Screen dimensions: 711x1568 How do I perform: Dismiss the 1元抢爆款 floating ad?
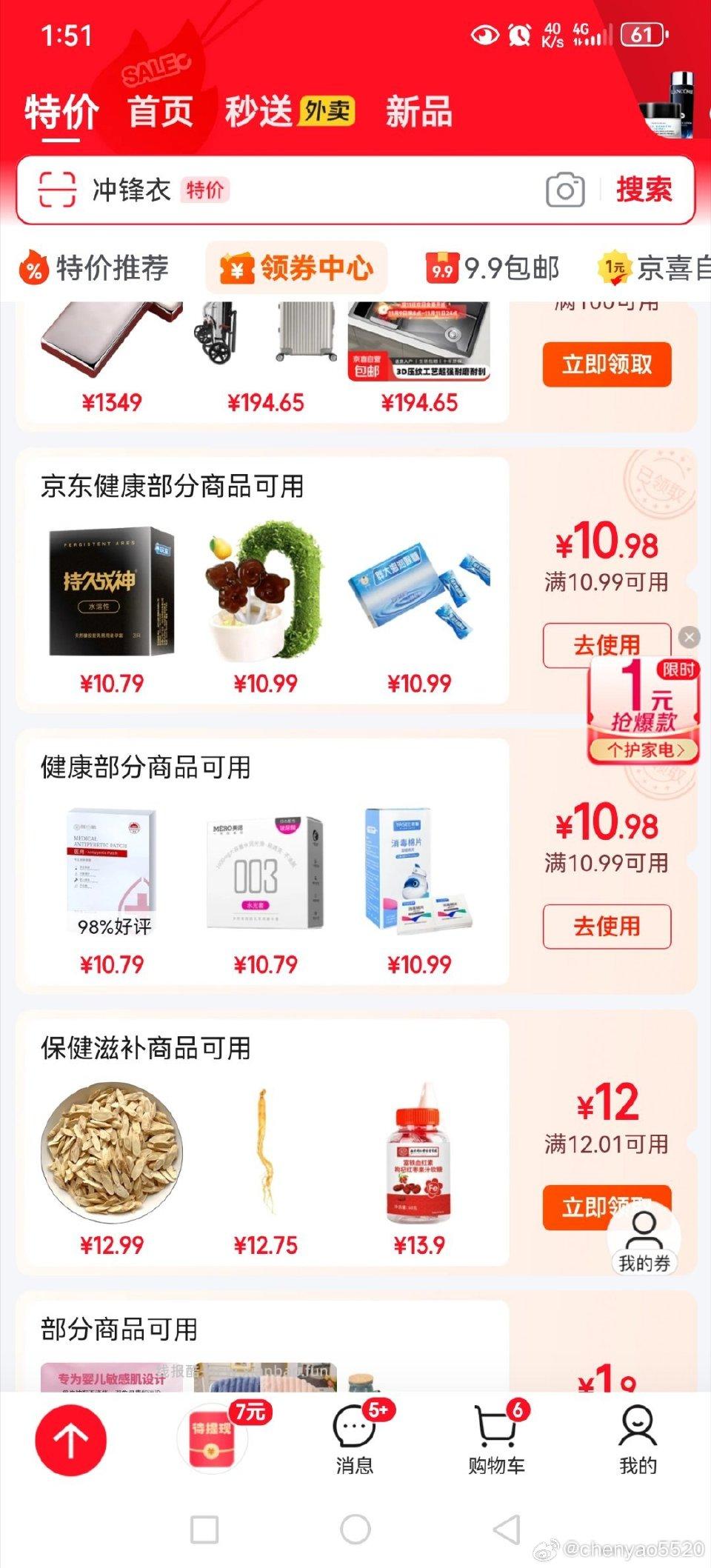690,635
